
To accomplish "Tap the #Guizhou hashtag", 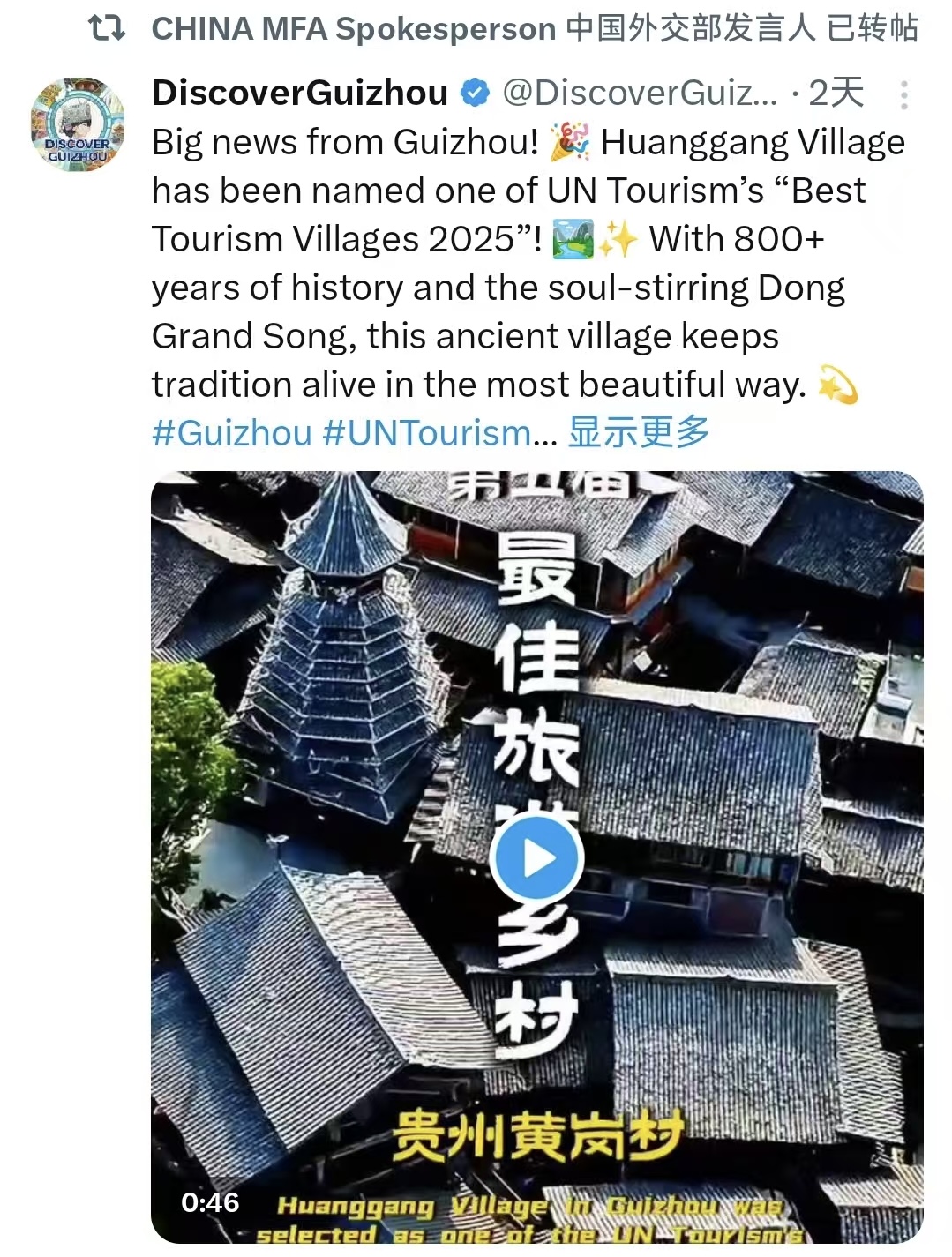I will [232, 433].
